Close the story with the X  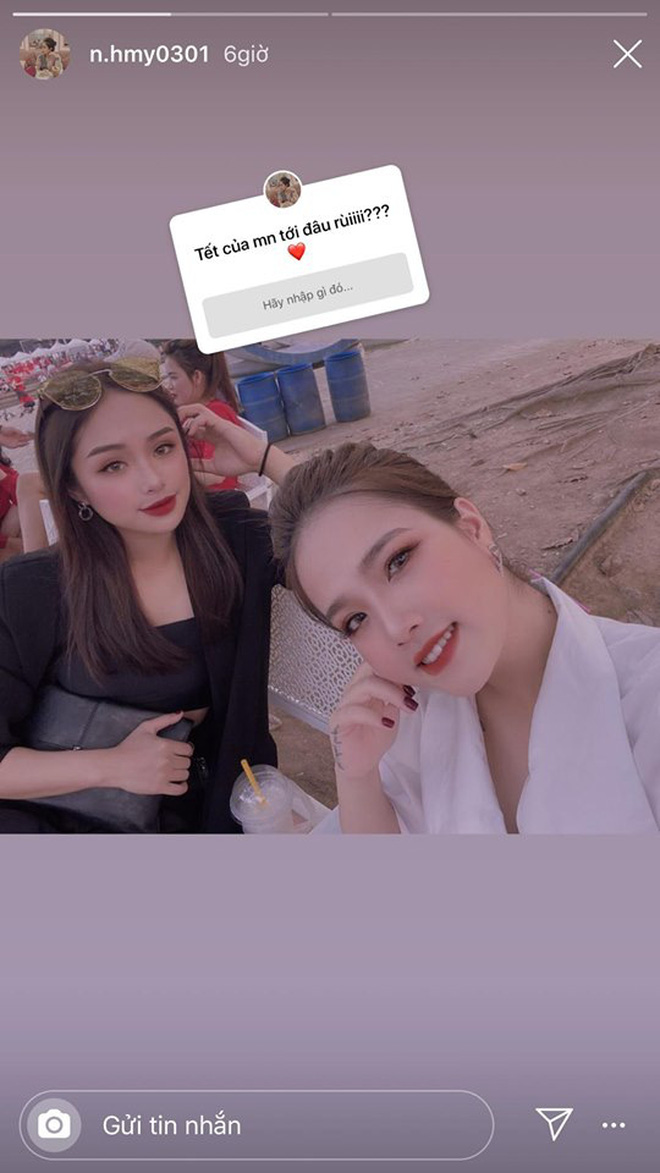tap(627, 54)
